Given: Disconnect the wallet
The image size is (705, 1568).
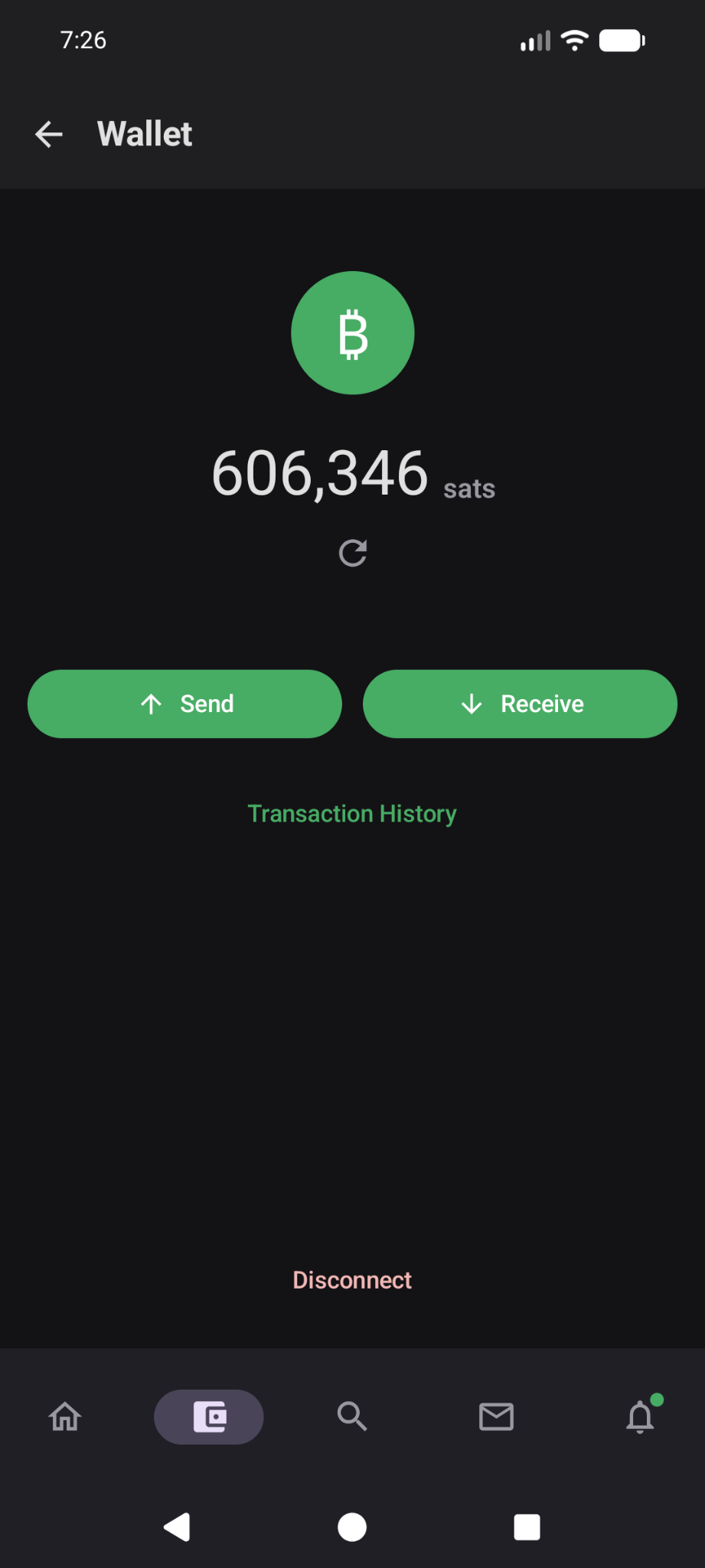Looking at the screenshot, I should 352,1280.
